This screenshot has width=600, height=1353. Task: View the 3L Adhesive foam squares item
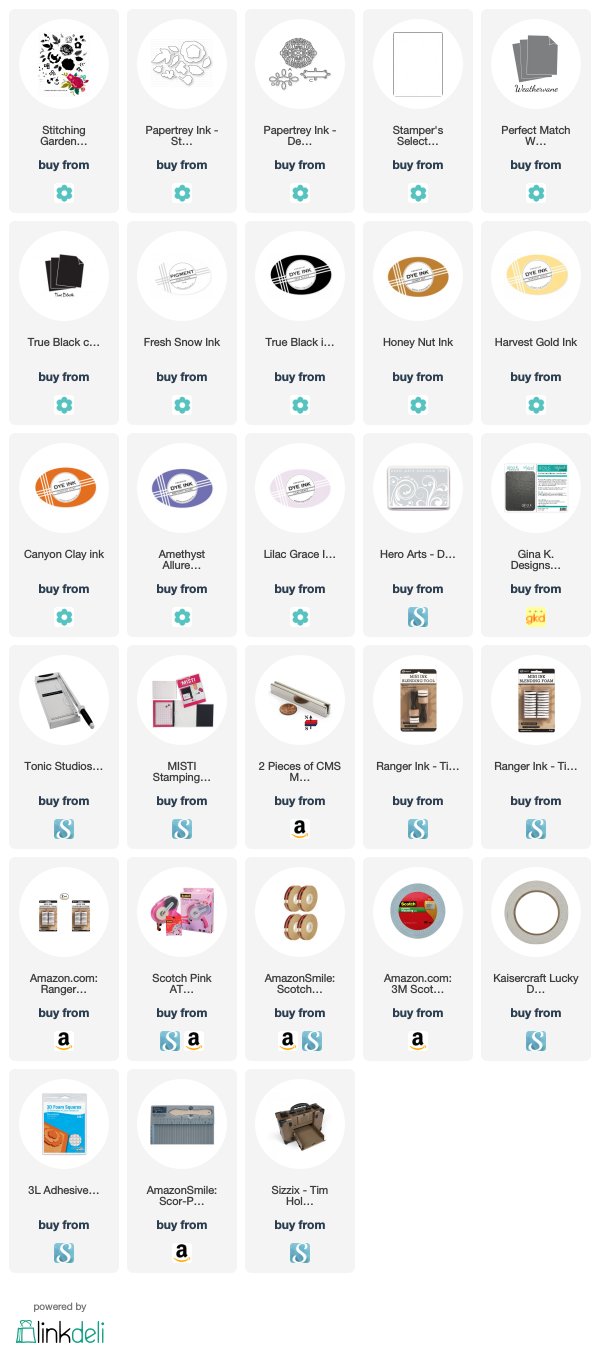pos(64,1171)
